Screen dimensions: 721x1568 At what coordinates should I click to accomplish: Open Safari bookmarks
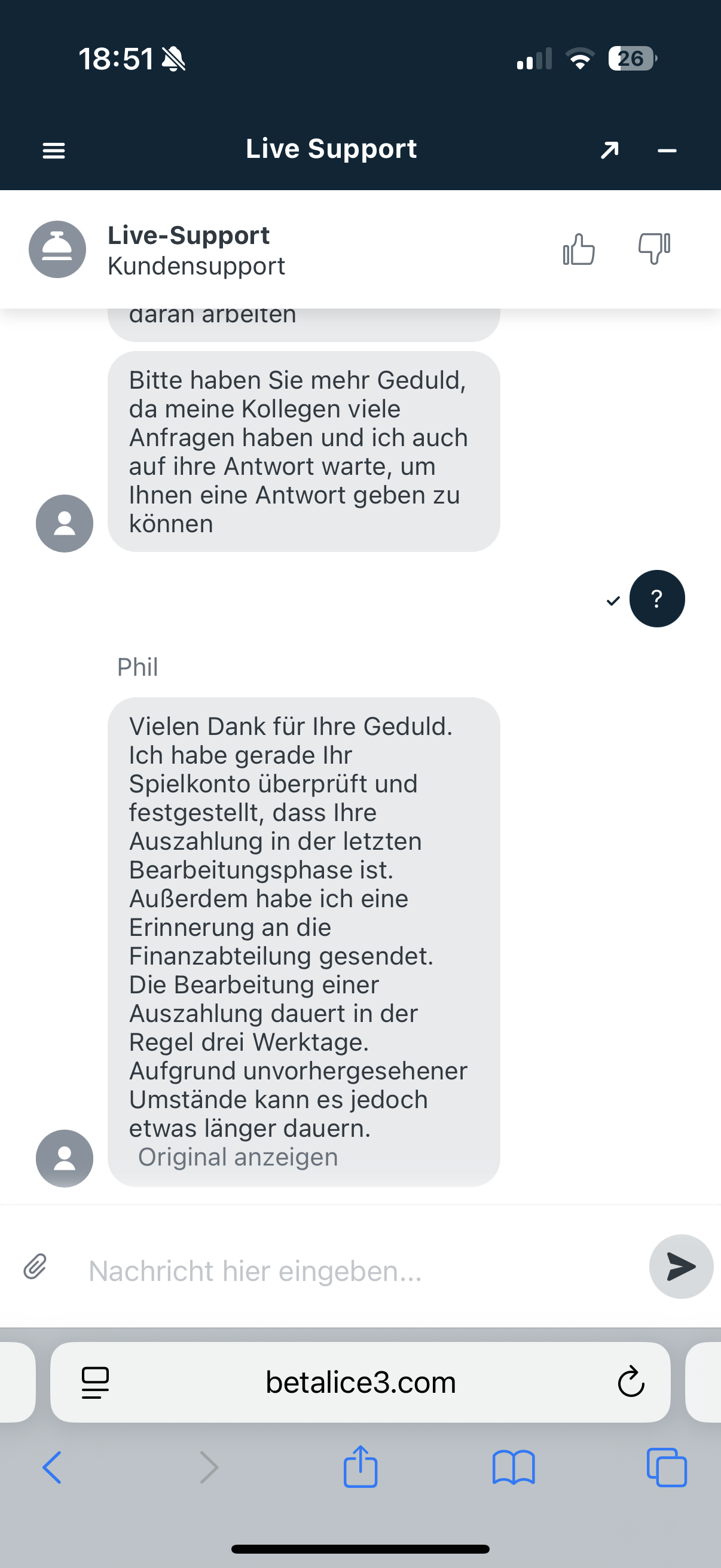click(x=514, y=1468)
